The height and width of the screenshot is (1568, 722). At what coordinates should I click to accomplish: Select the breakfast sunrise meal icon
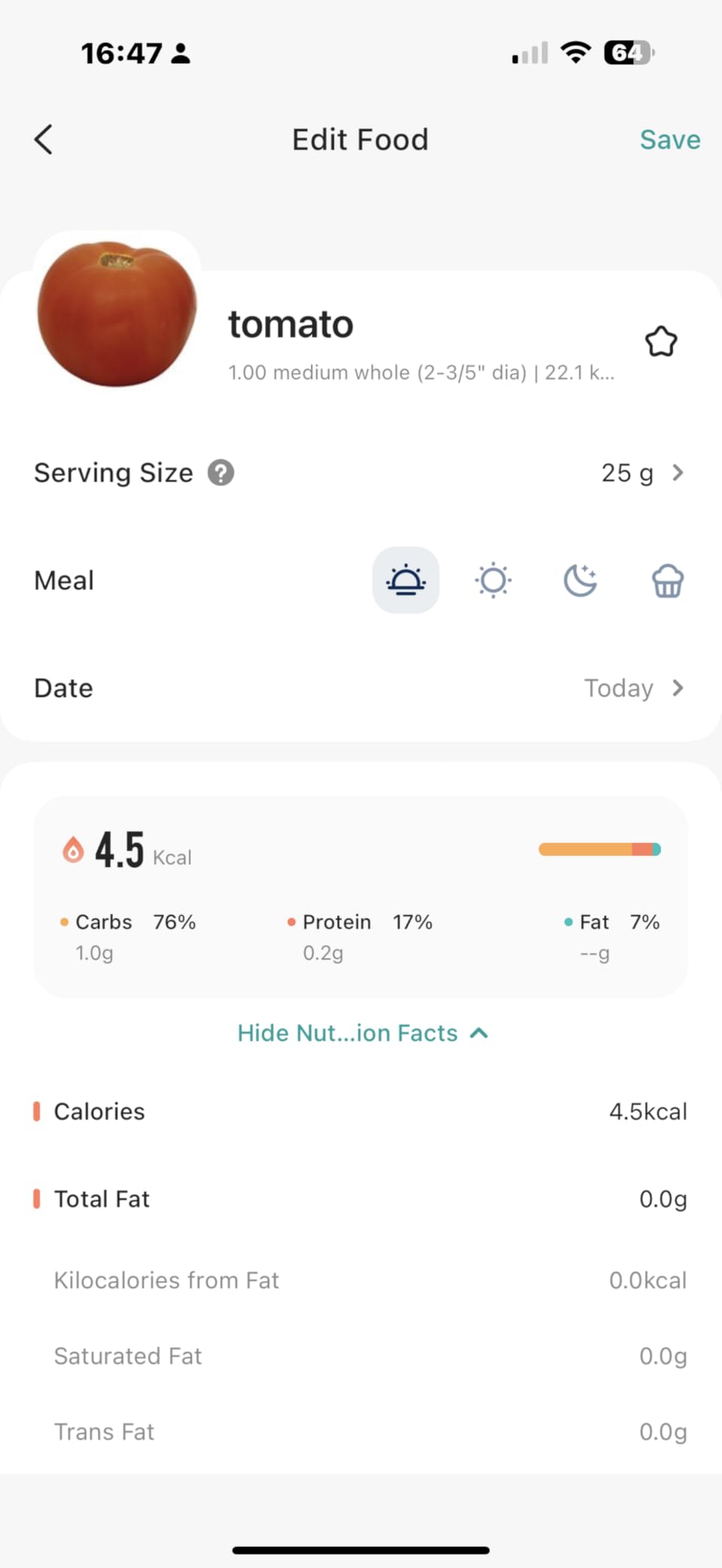(x=406, y=580)
